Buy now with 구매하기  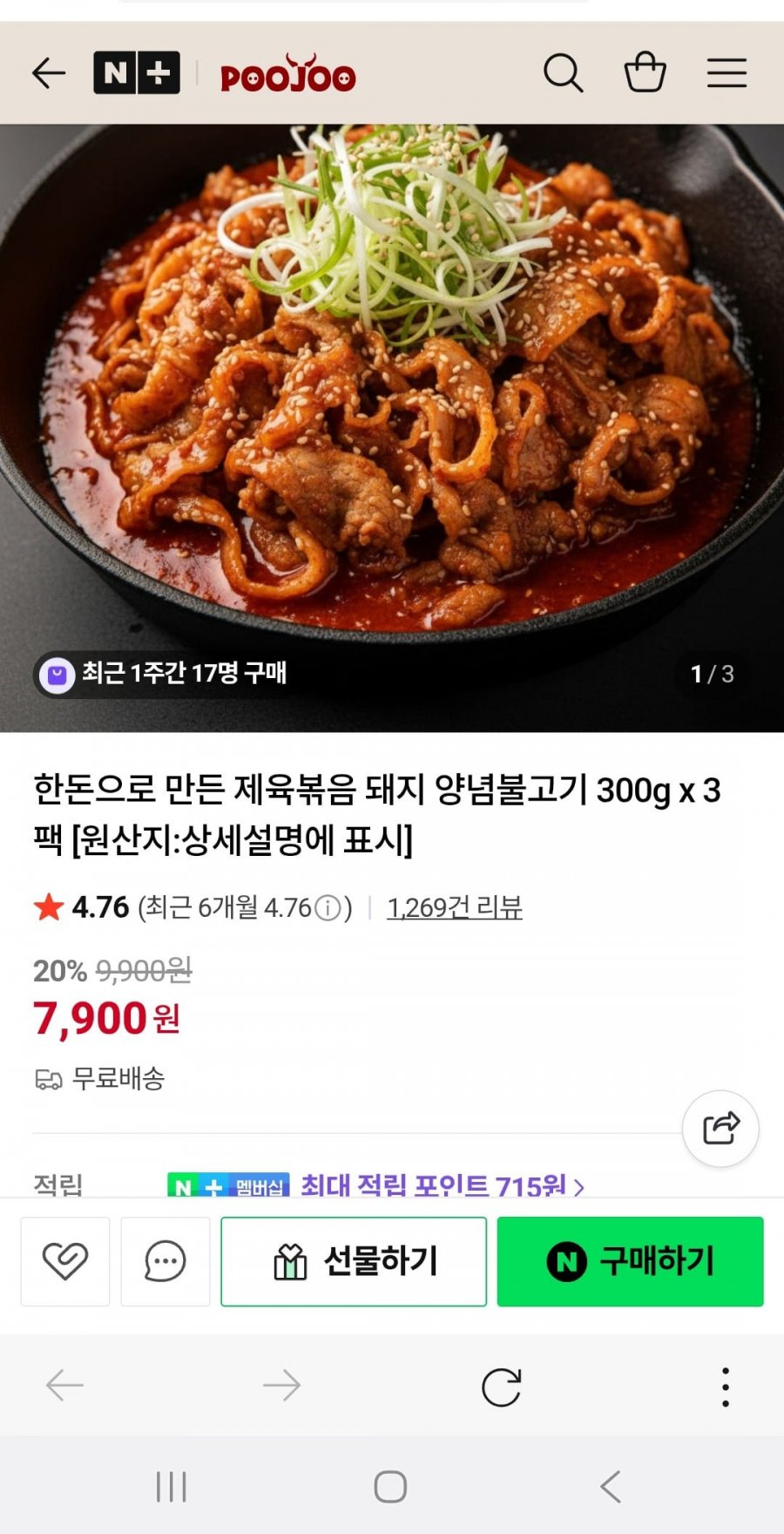pos(630,1261)
